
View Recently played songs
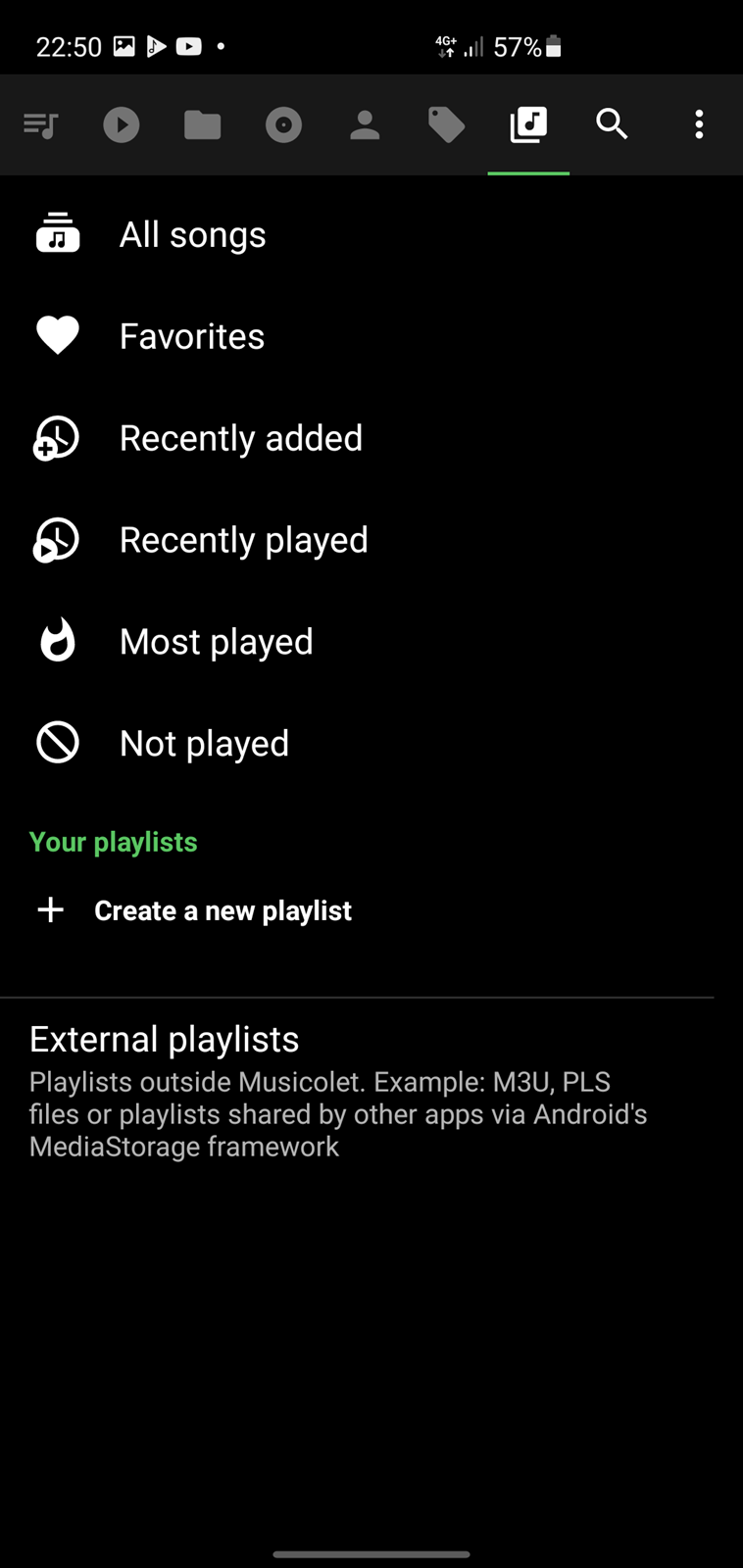371,540
